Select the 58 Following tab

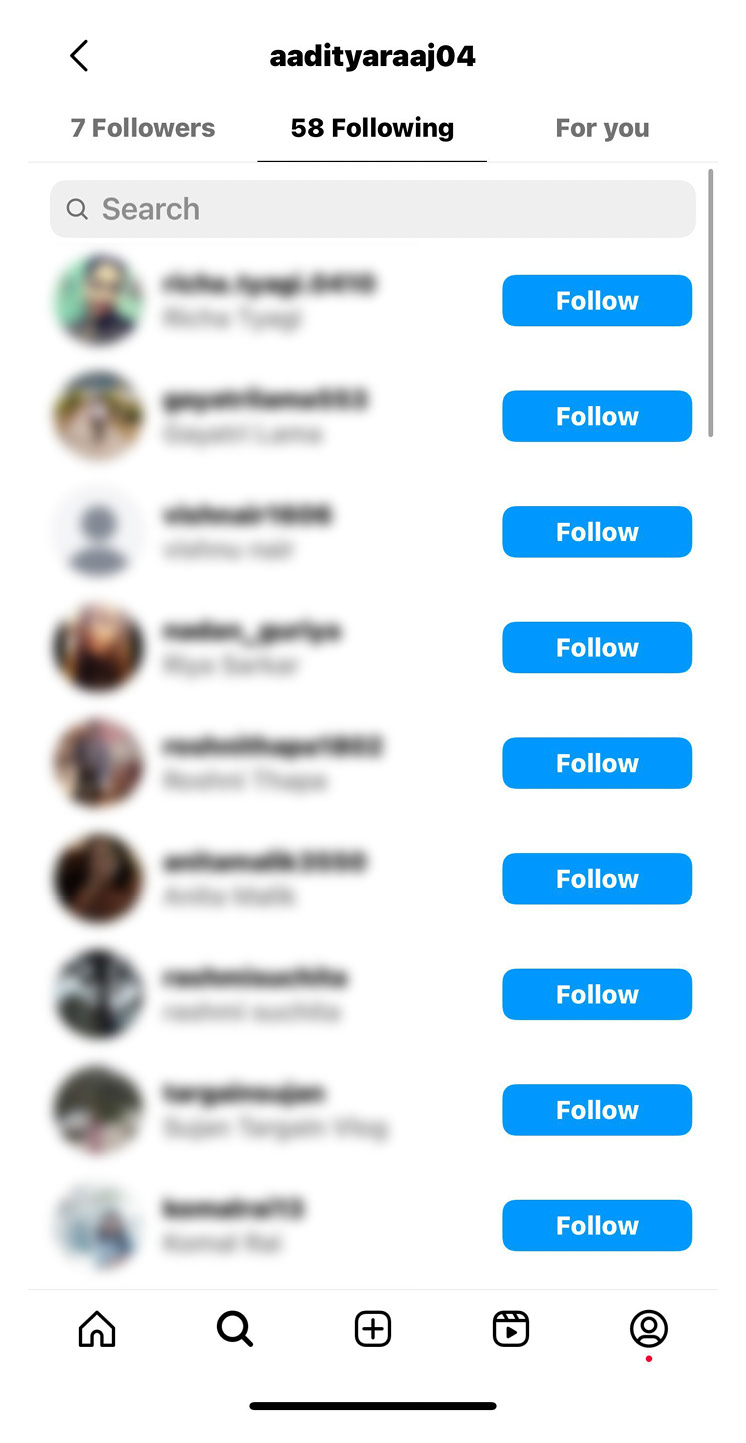click(x=372, y=128)
